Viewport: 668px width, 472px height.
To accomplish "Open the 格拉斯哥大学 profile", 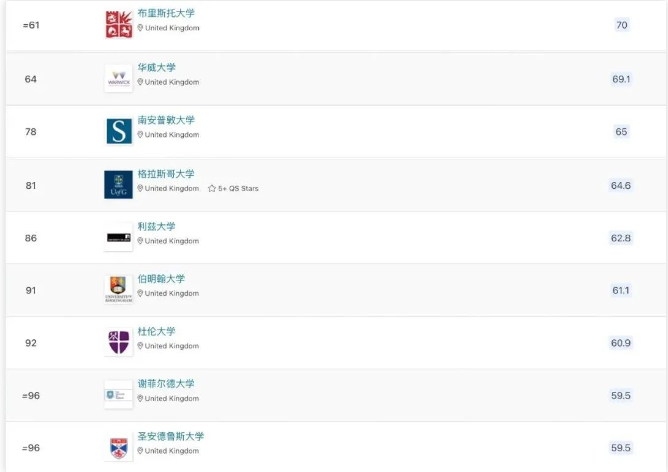I will [166, 174].
